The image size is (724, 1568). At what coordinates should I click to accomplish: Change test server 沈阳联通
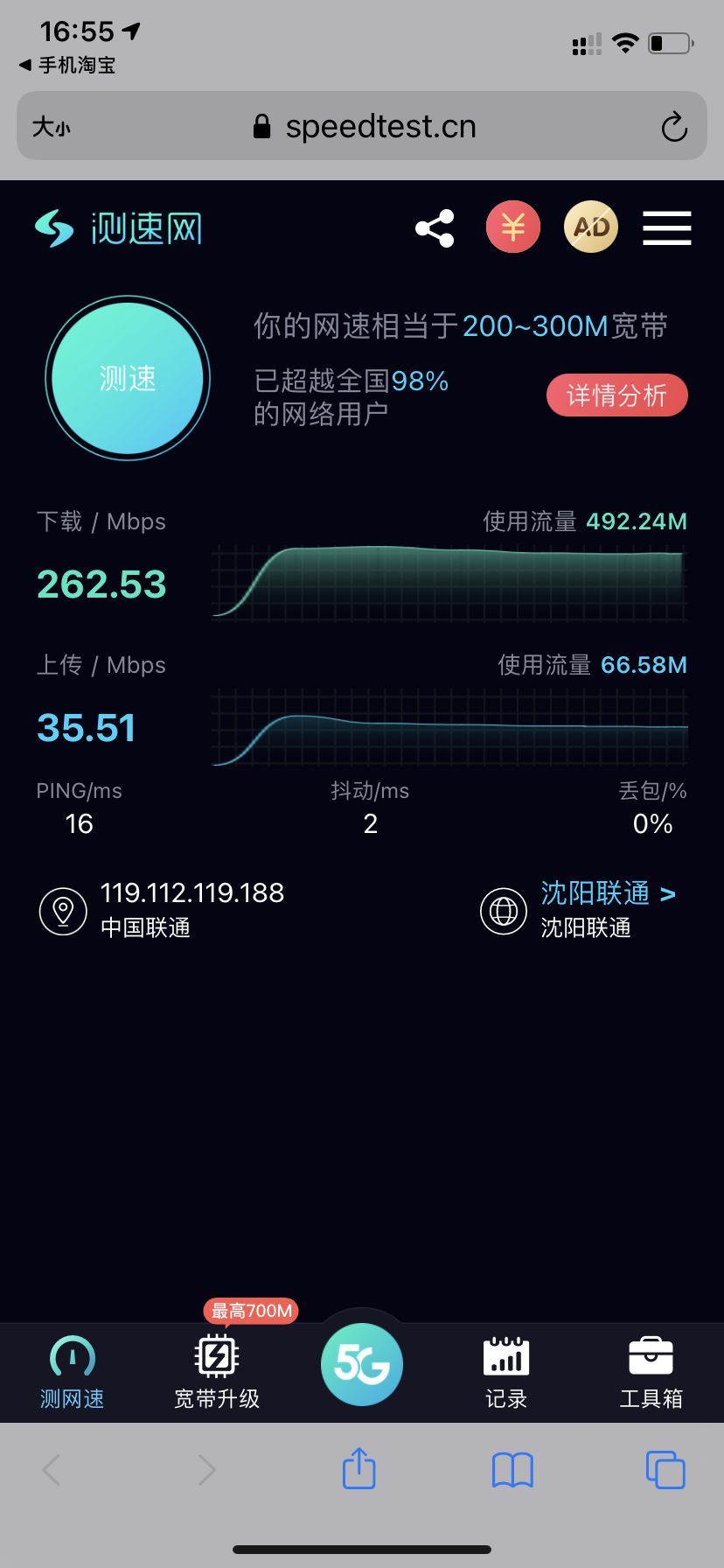pyautogui.click(x=608, y=893)
